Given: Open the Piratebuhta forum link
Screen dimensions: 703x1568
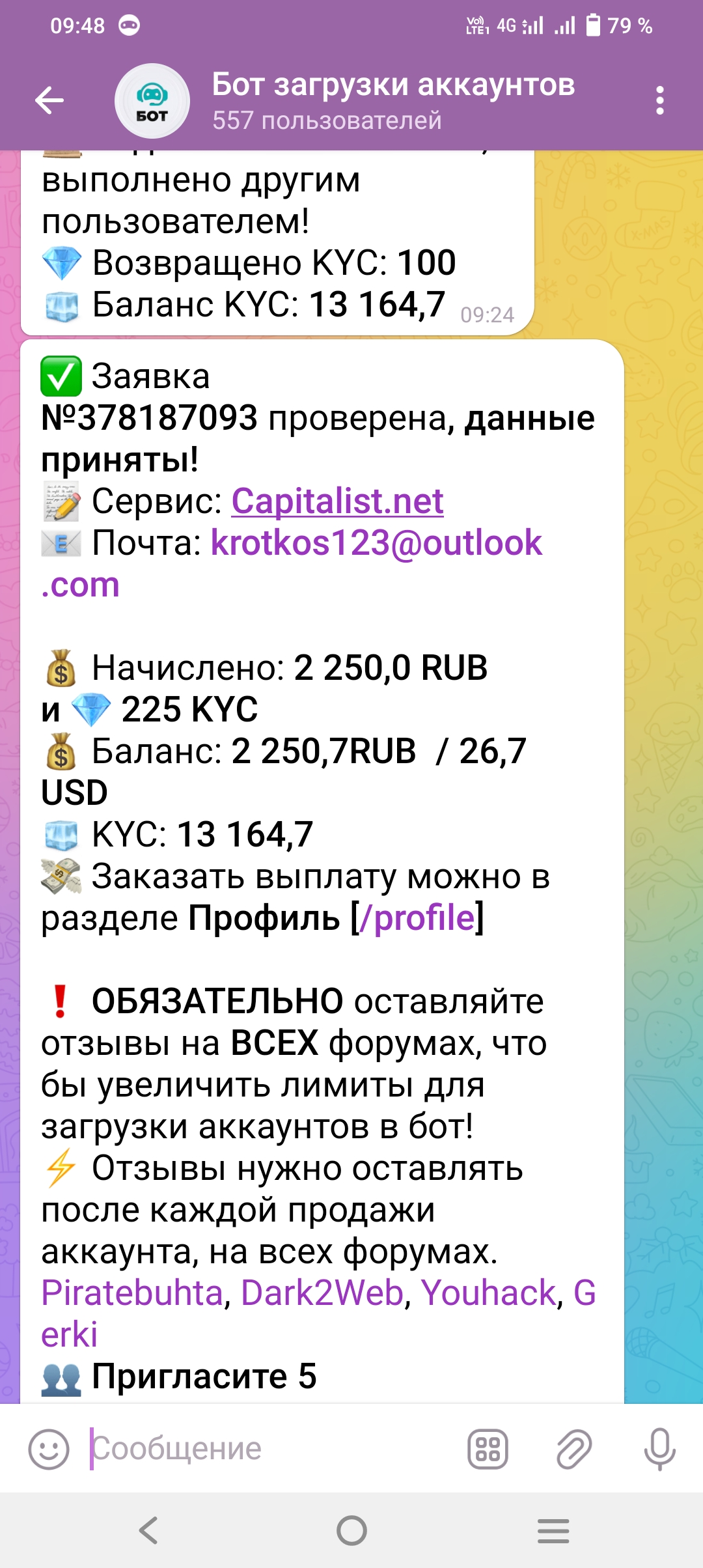Looking at the screenshot, I should coord(132,1293).
